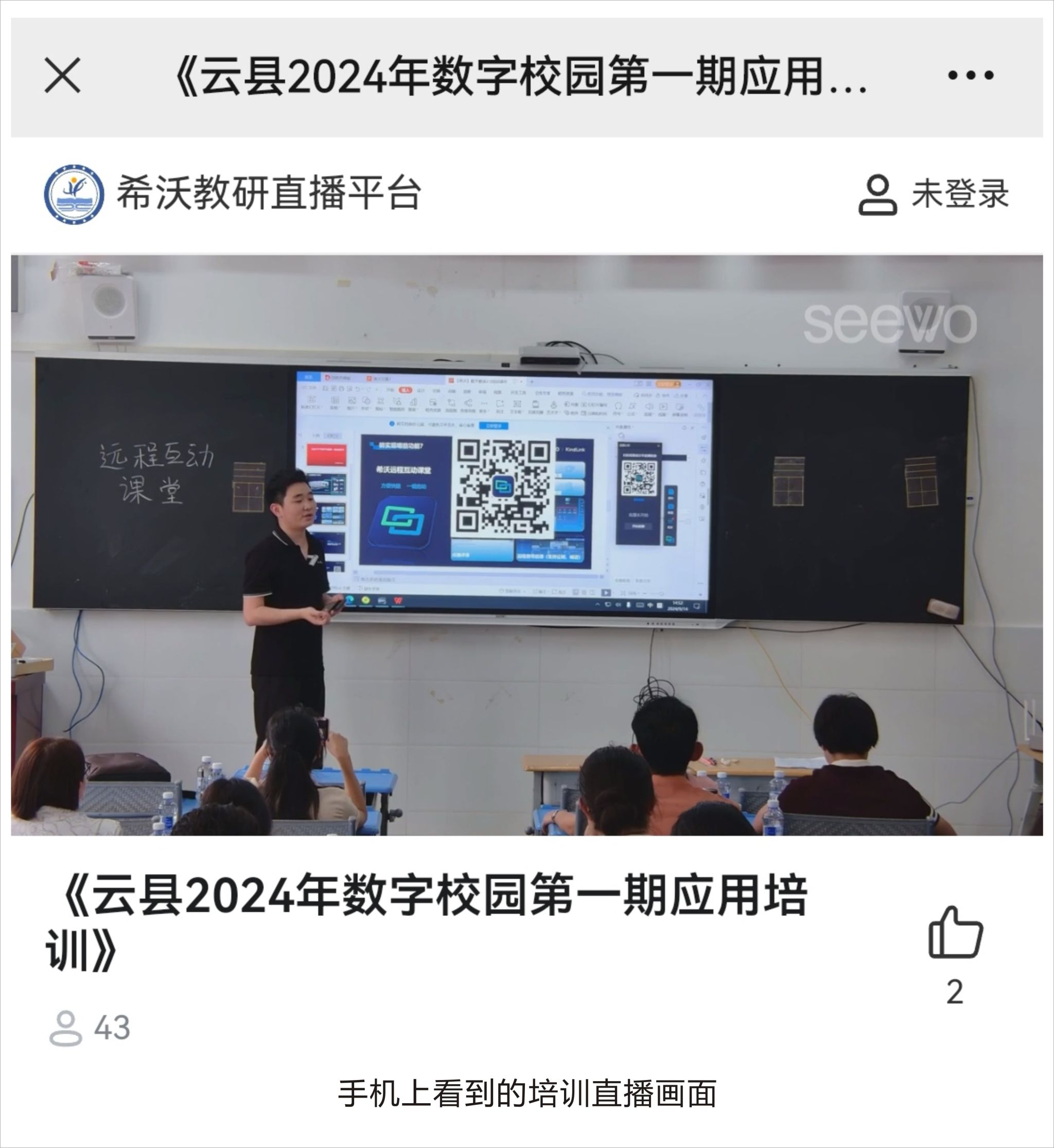1054x1148 pixels.
Task: Tap 未登录 to log in
Action: click(x=934, y=194)
